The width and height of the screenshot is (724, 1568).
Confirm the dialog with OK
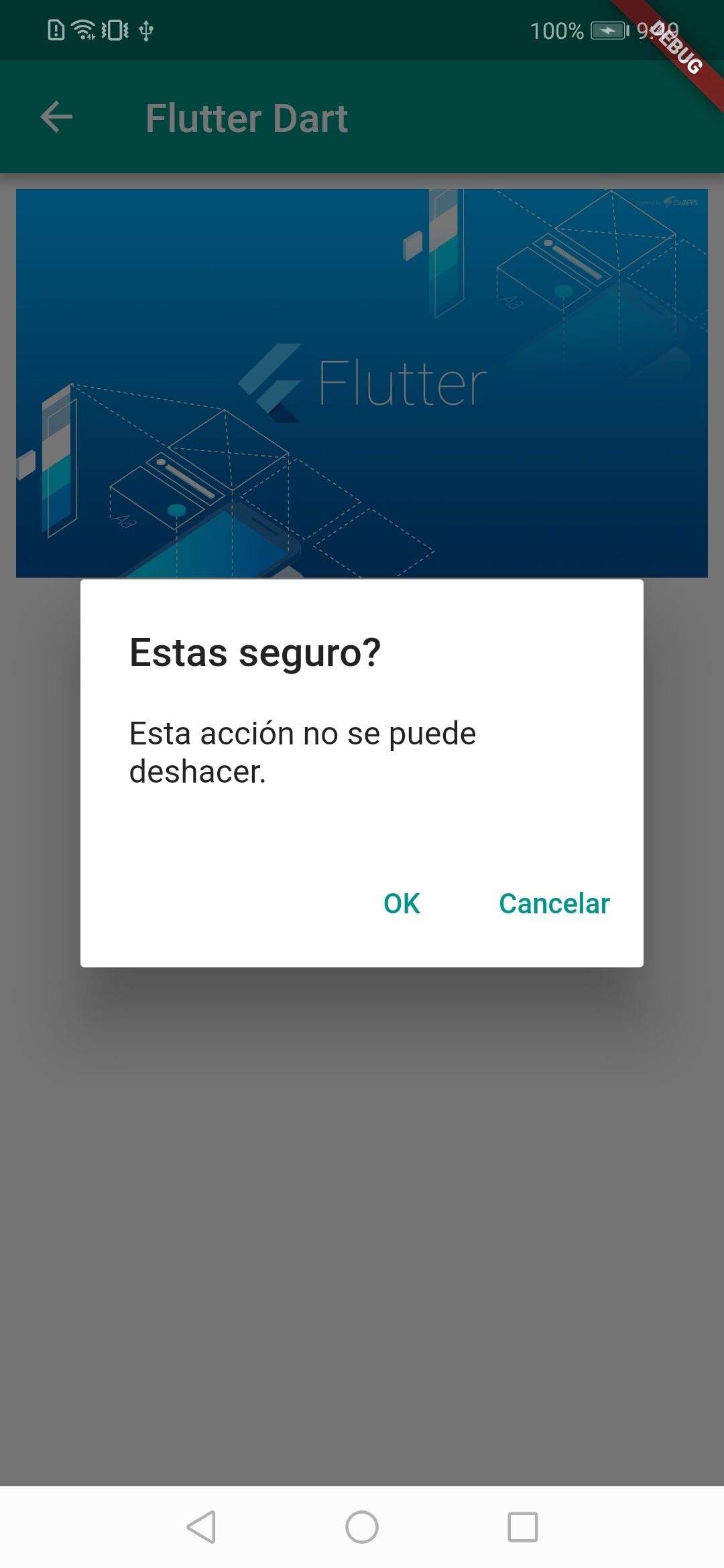[x=402, y=903]
